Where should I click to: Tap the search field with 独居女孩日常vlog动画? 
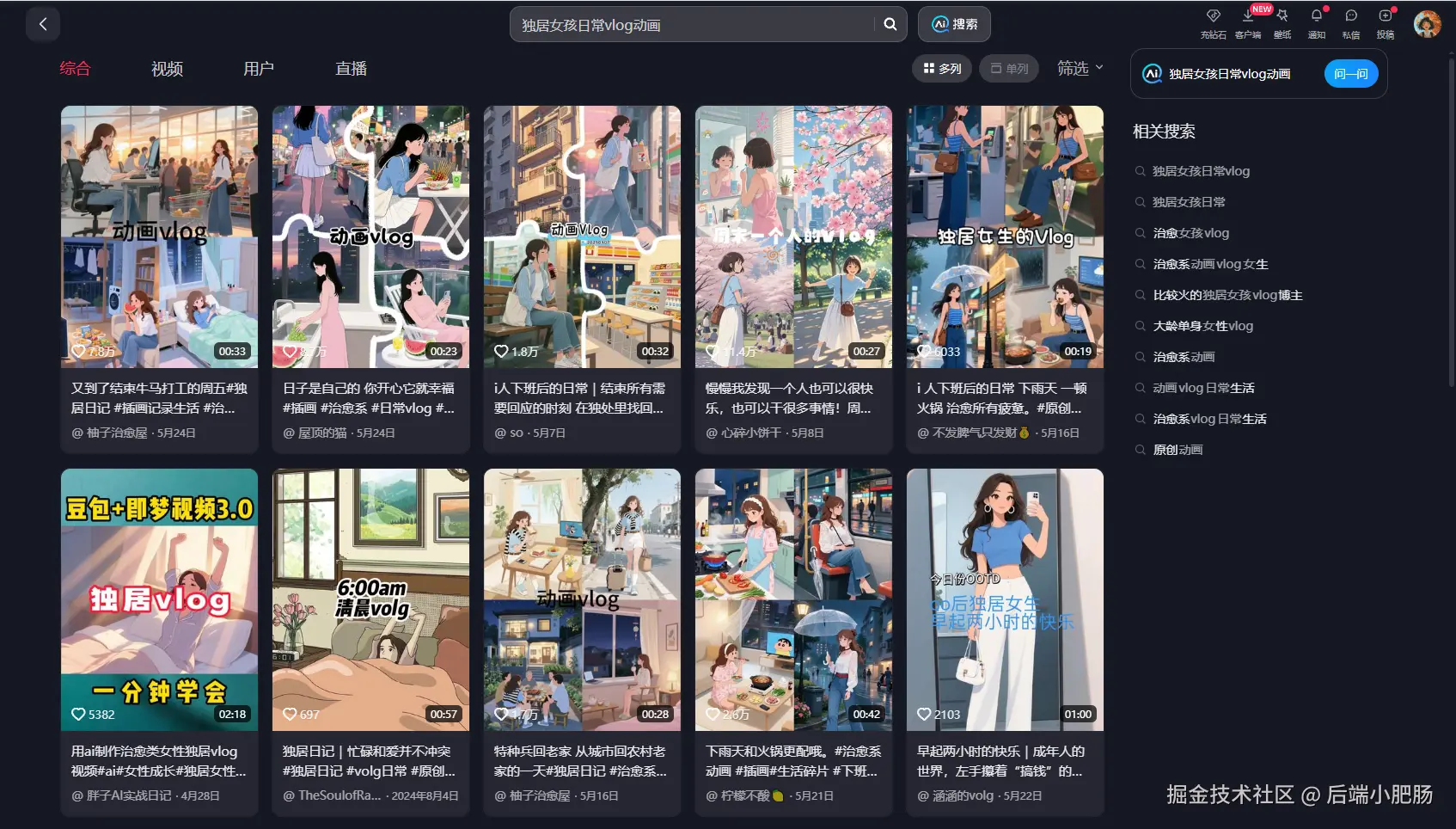click(x=692, y=25)
